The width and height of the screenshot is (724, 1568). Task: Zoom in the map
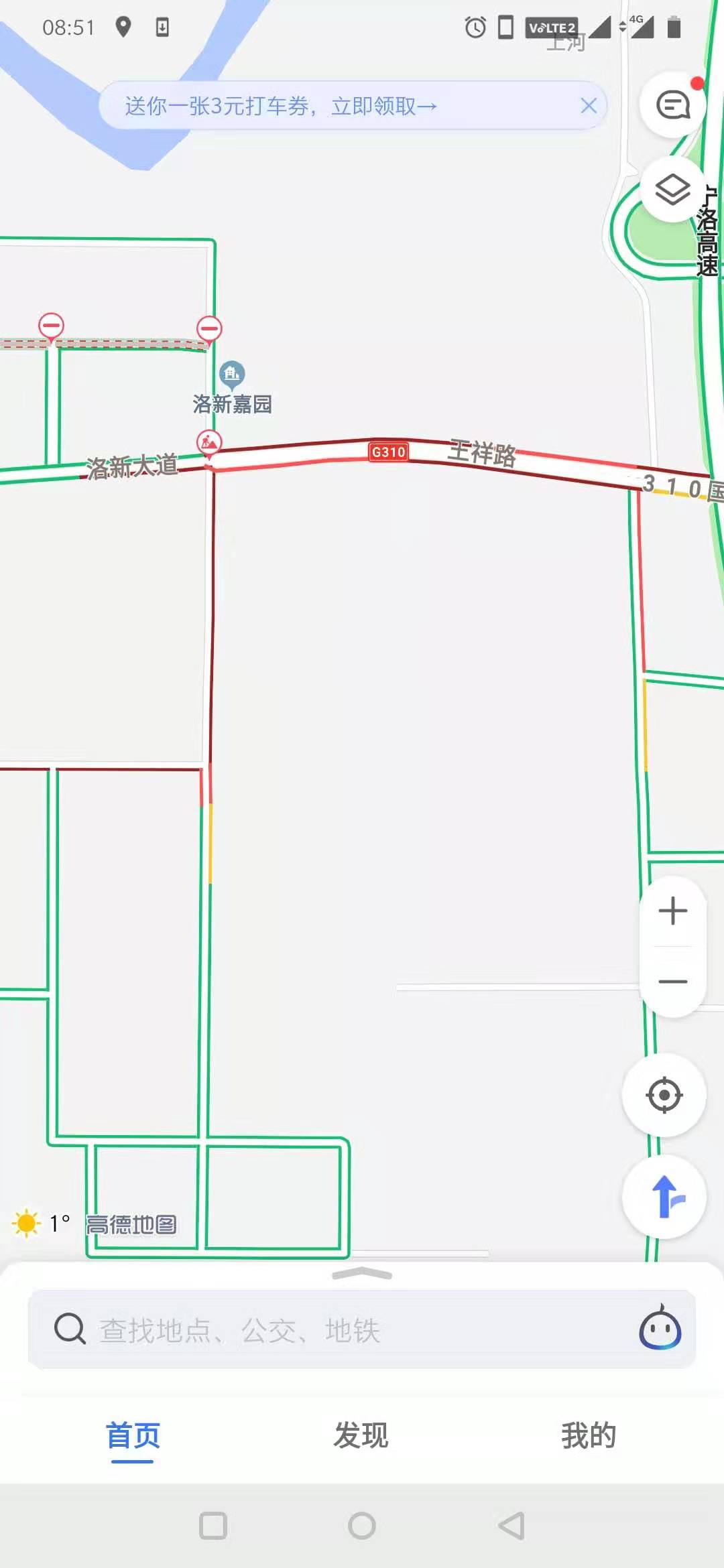(x=672, y=911)
